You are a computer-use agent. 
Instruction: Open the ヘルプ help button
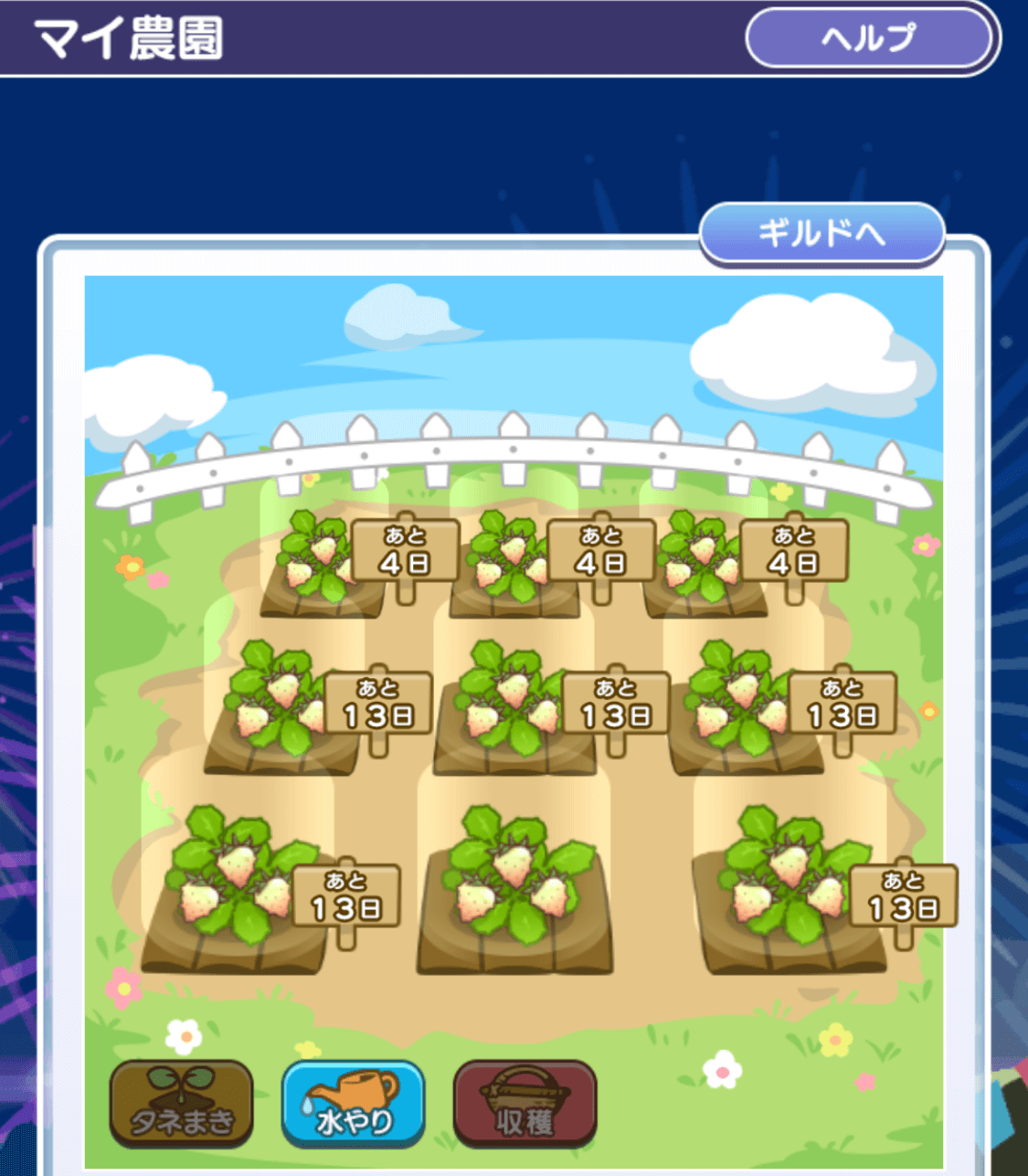(x=868, y=38)
